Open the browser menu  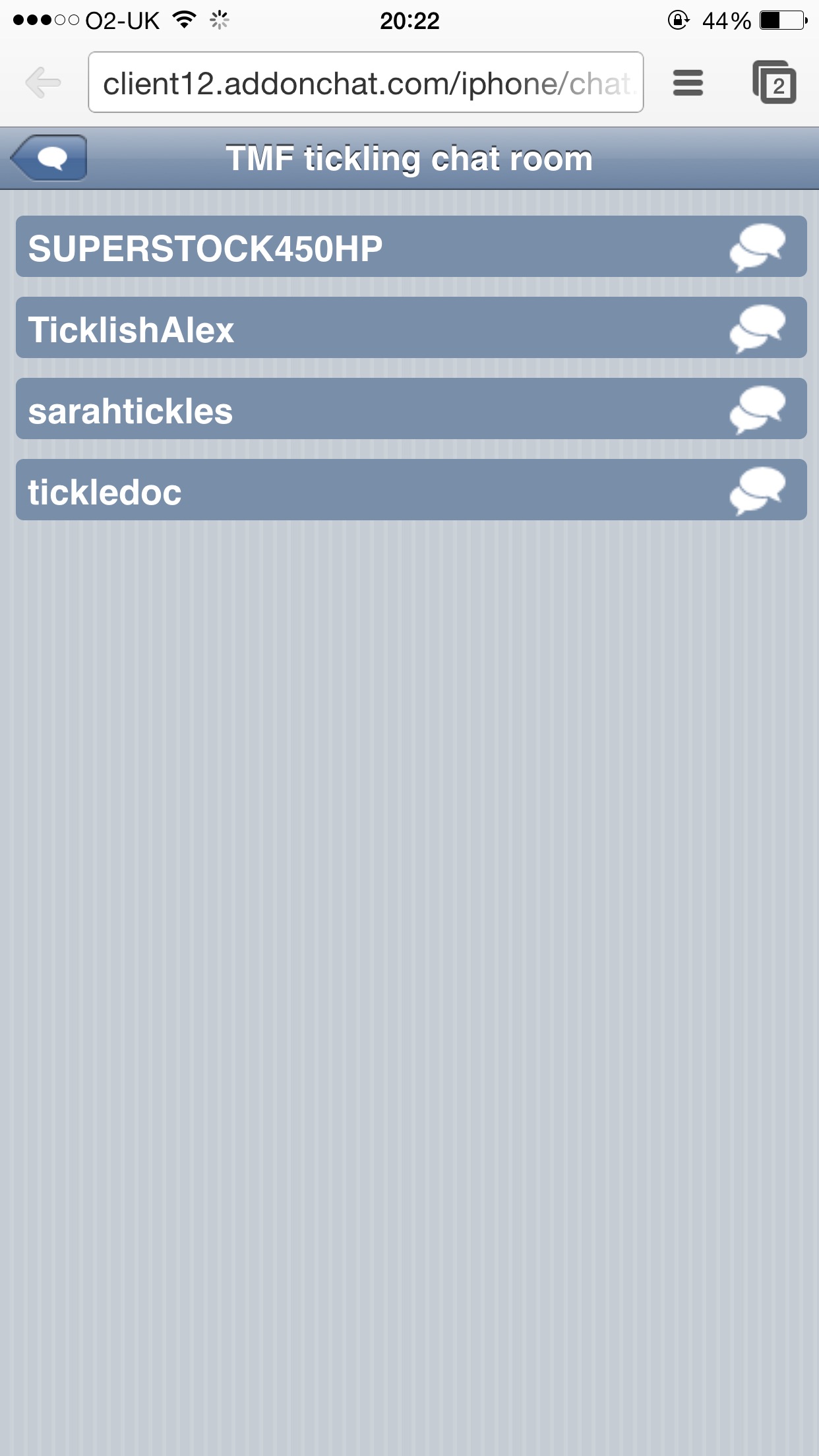click(x=688, y=83)
